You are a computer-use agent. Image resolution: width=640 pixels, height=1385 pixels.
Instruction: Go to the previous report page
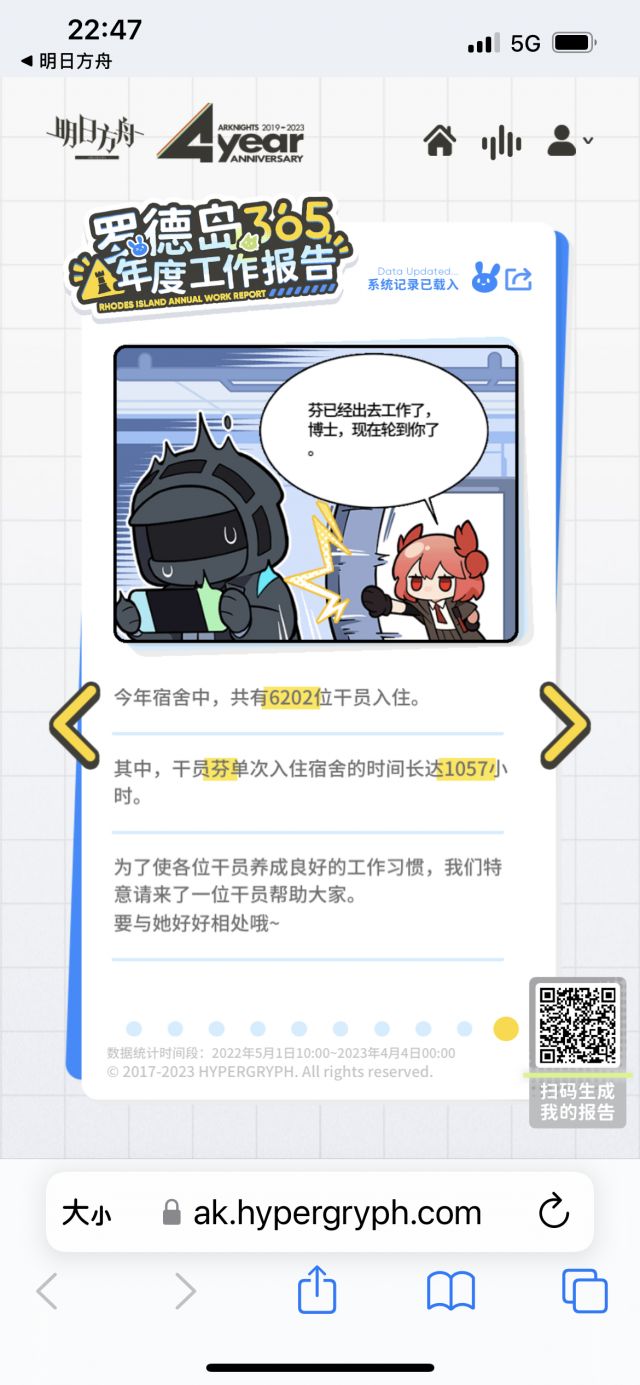click(75, 725)
